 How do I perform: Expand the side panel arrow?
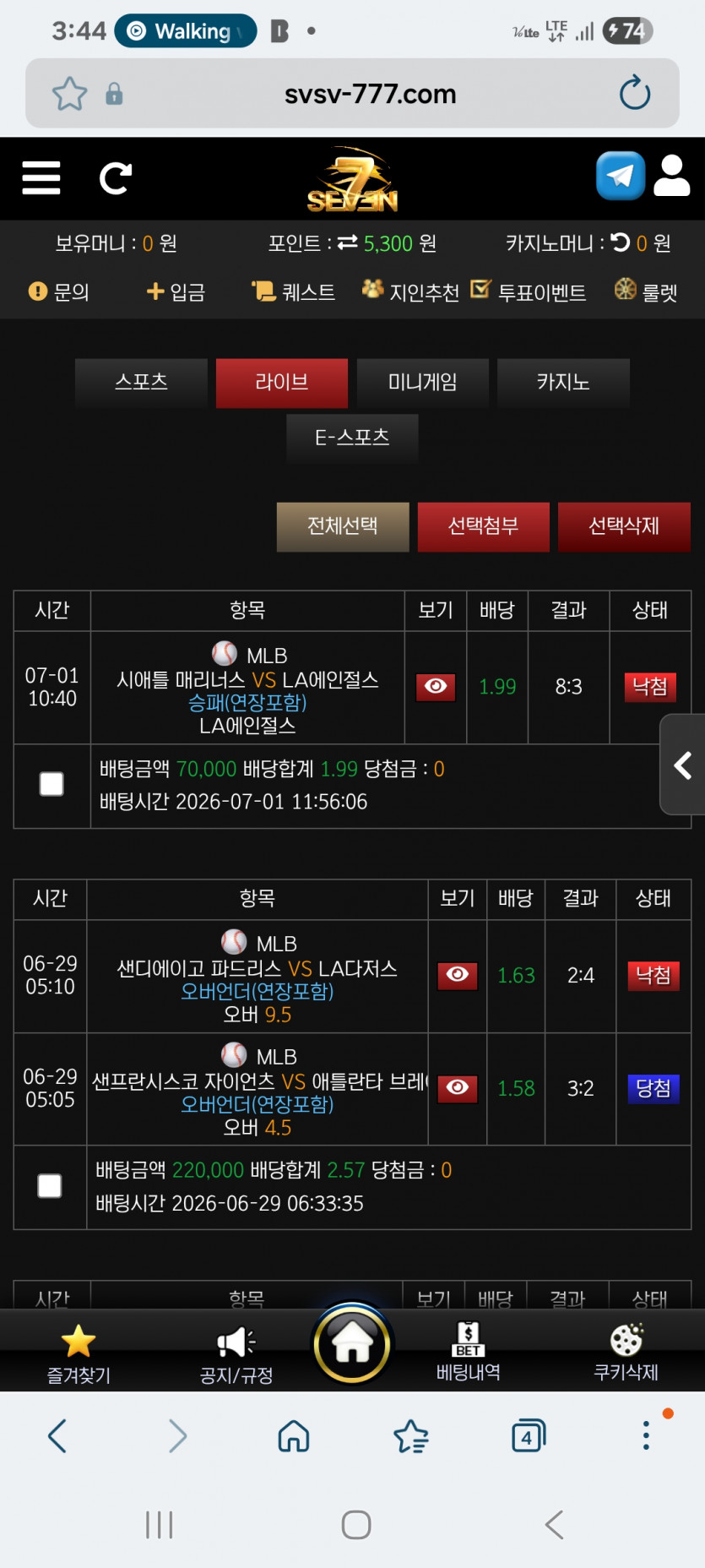pos(682,765)
